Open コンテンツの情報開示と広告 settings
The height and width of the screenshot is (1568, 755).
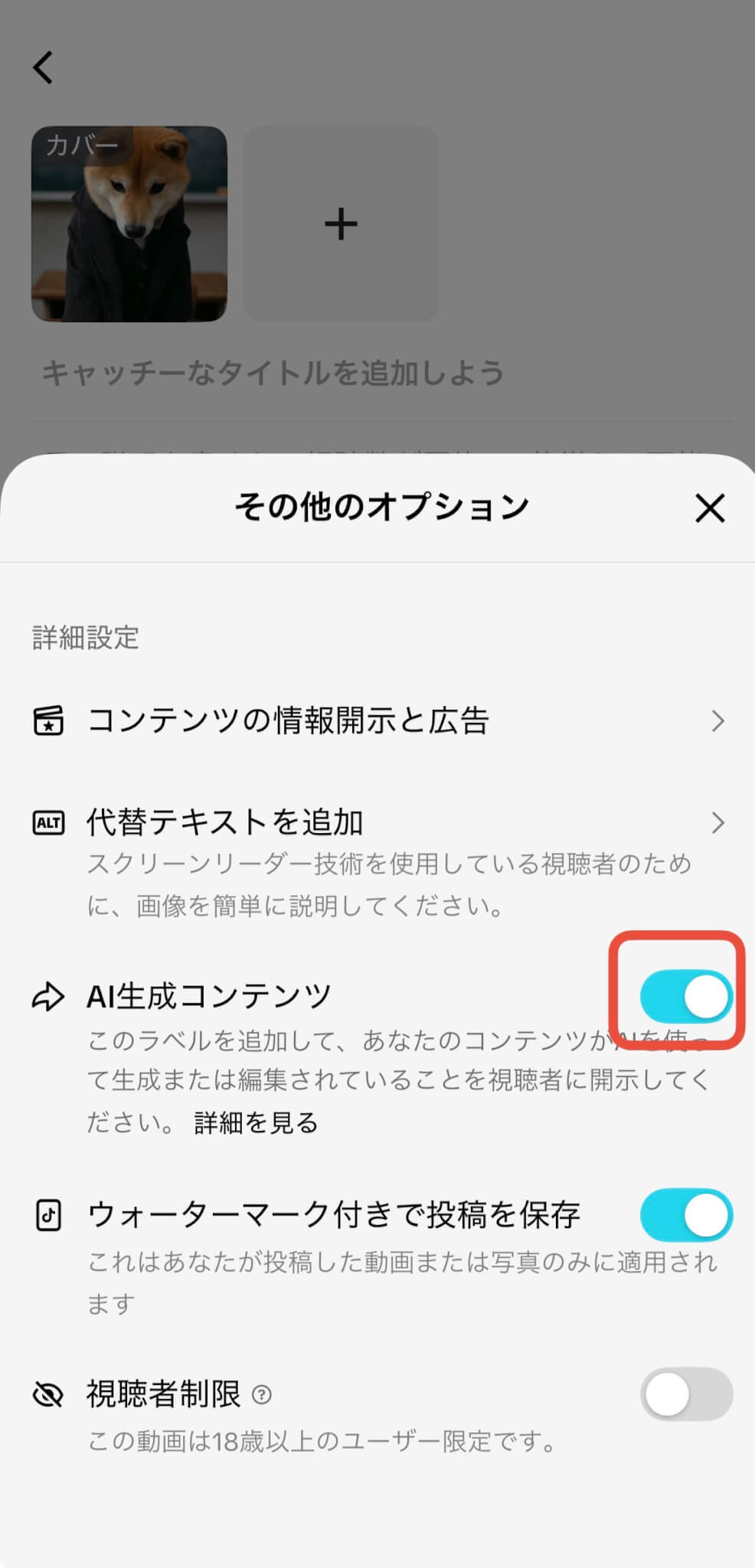[x=377, y=720]
